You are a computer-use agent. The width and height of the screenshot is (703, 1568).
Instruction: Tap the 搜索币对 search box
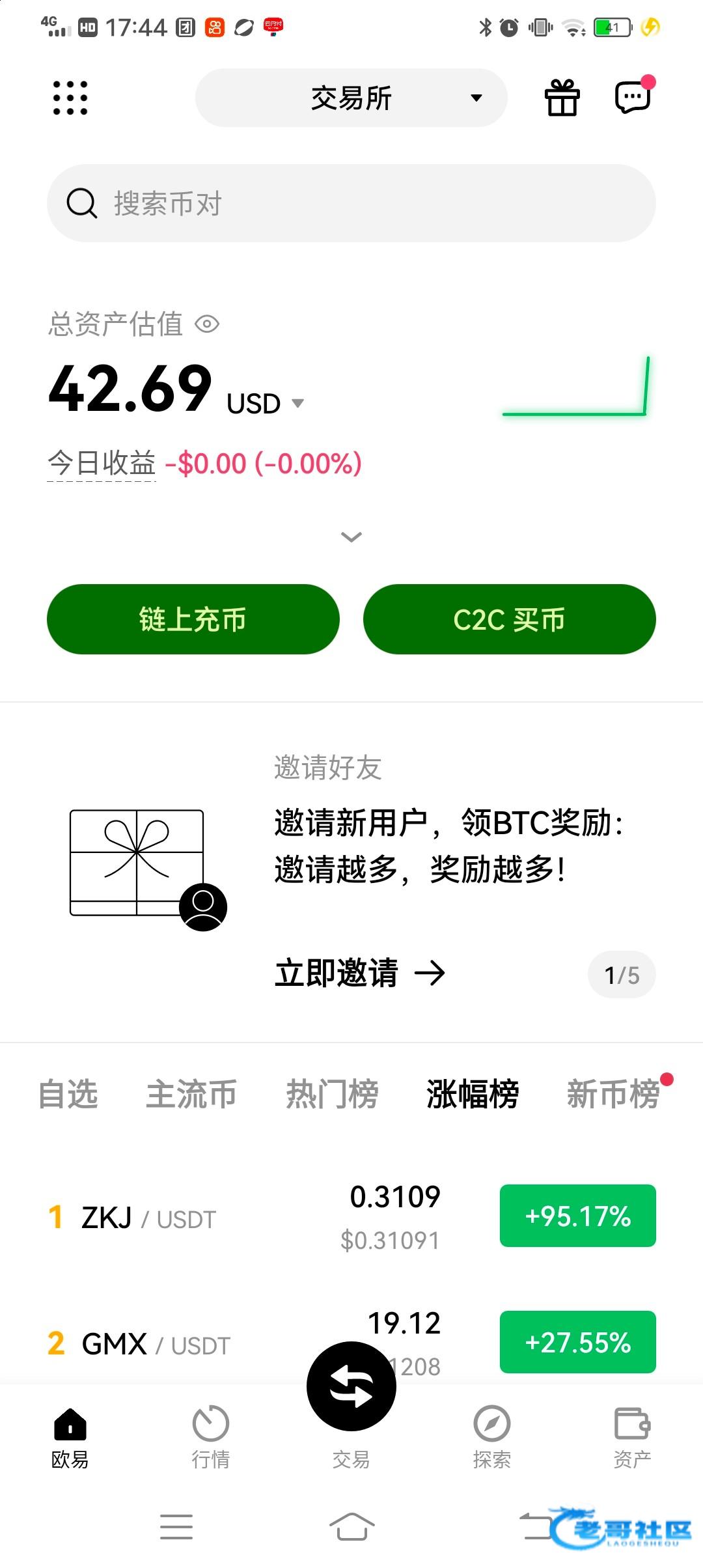351,203
